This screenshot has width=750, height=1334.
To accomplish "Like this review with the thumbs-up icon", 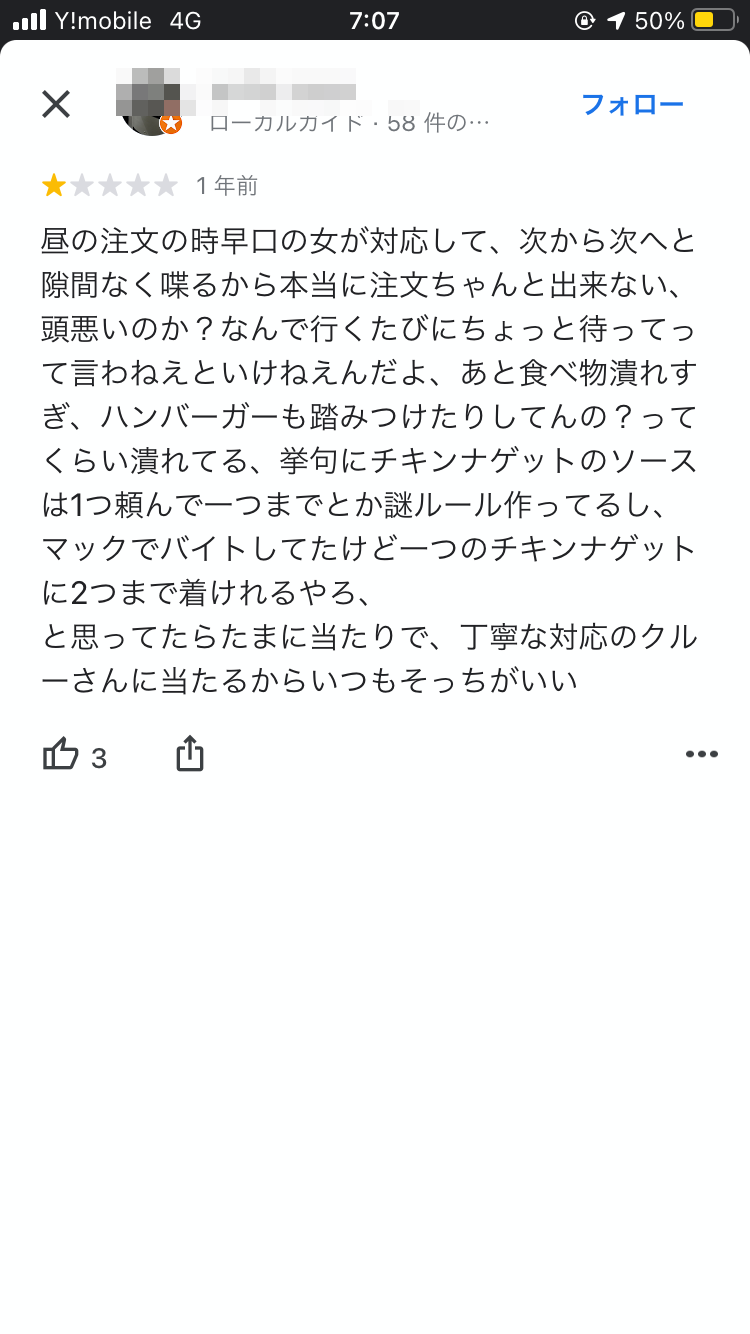I will (61, 754).
